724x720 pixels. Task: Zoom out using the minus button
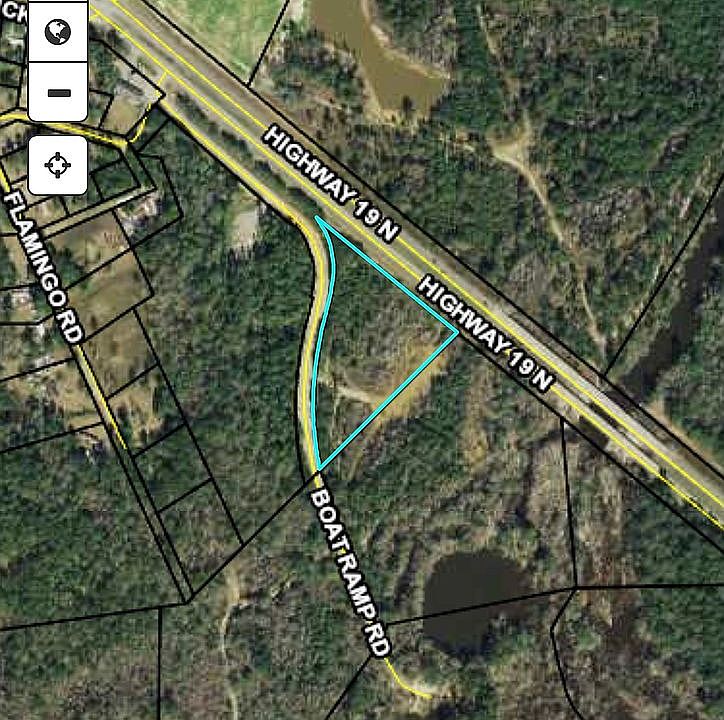[x=58, y=92]
